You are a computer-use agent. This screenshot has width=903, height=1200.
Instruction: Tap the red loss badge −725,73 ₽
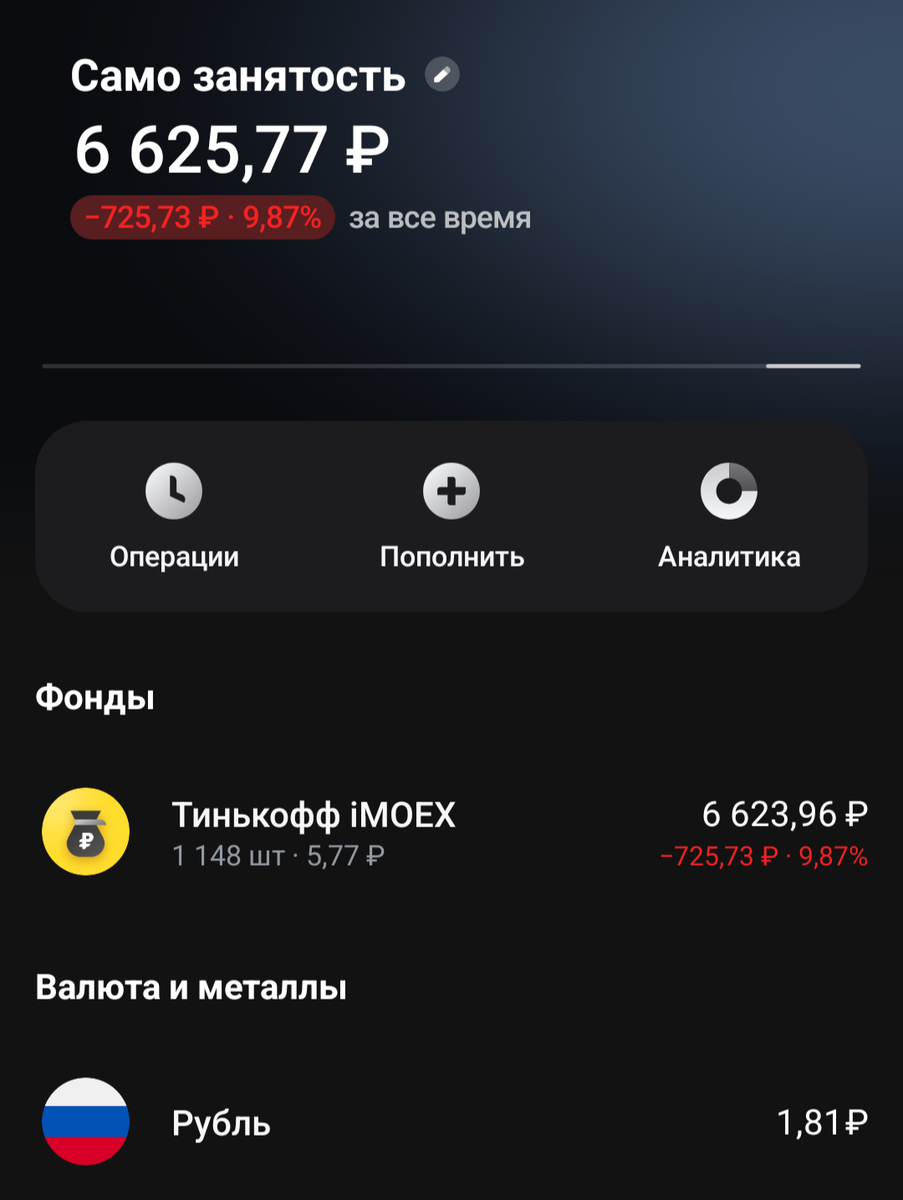[200, 217]
